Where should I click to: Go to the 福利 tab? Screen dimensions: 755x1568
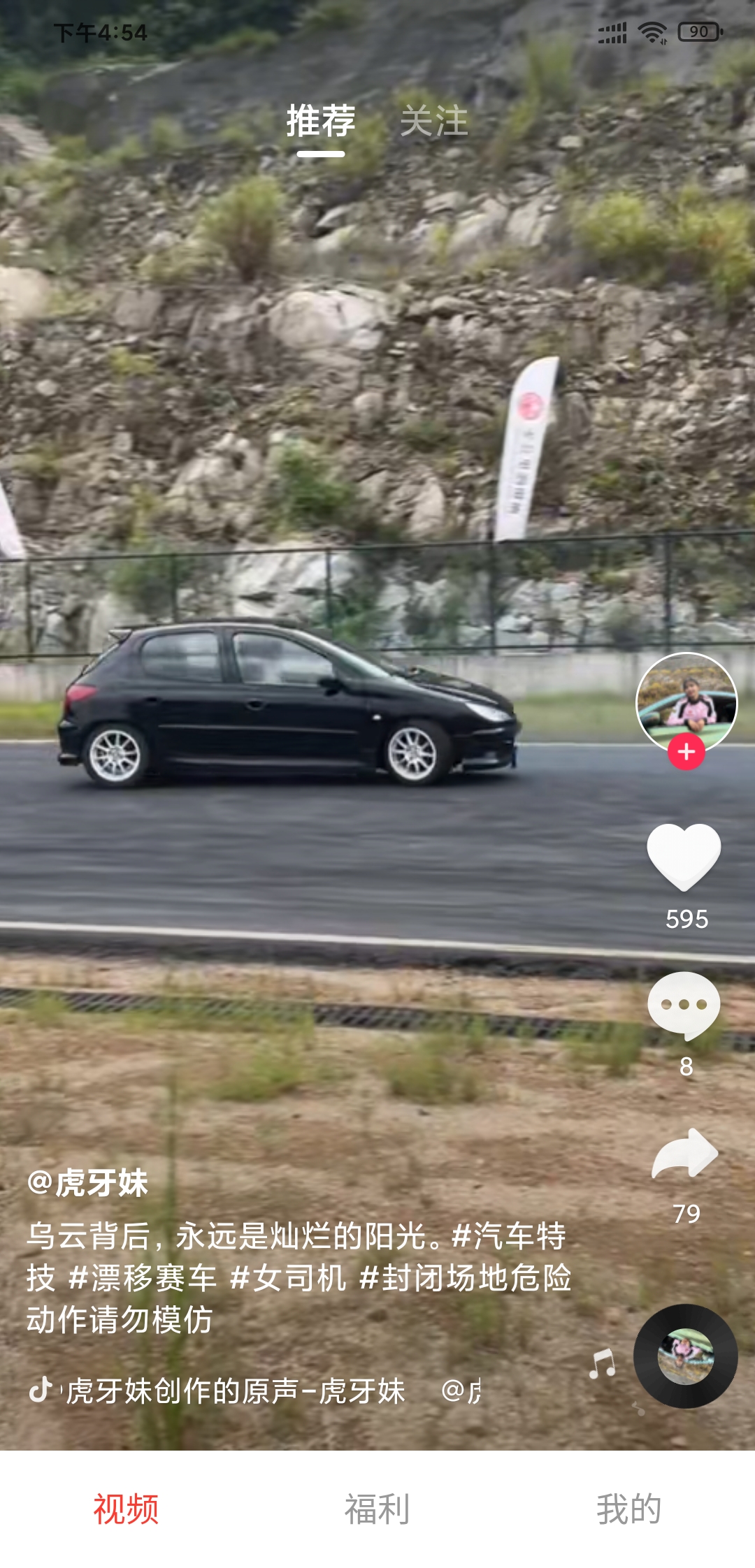point(377,1509)
